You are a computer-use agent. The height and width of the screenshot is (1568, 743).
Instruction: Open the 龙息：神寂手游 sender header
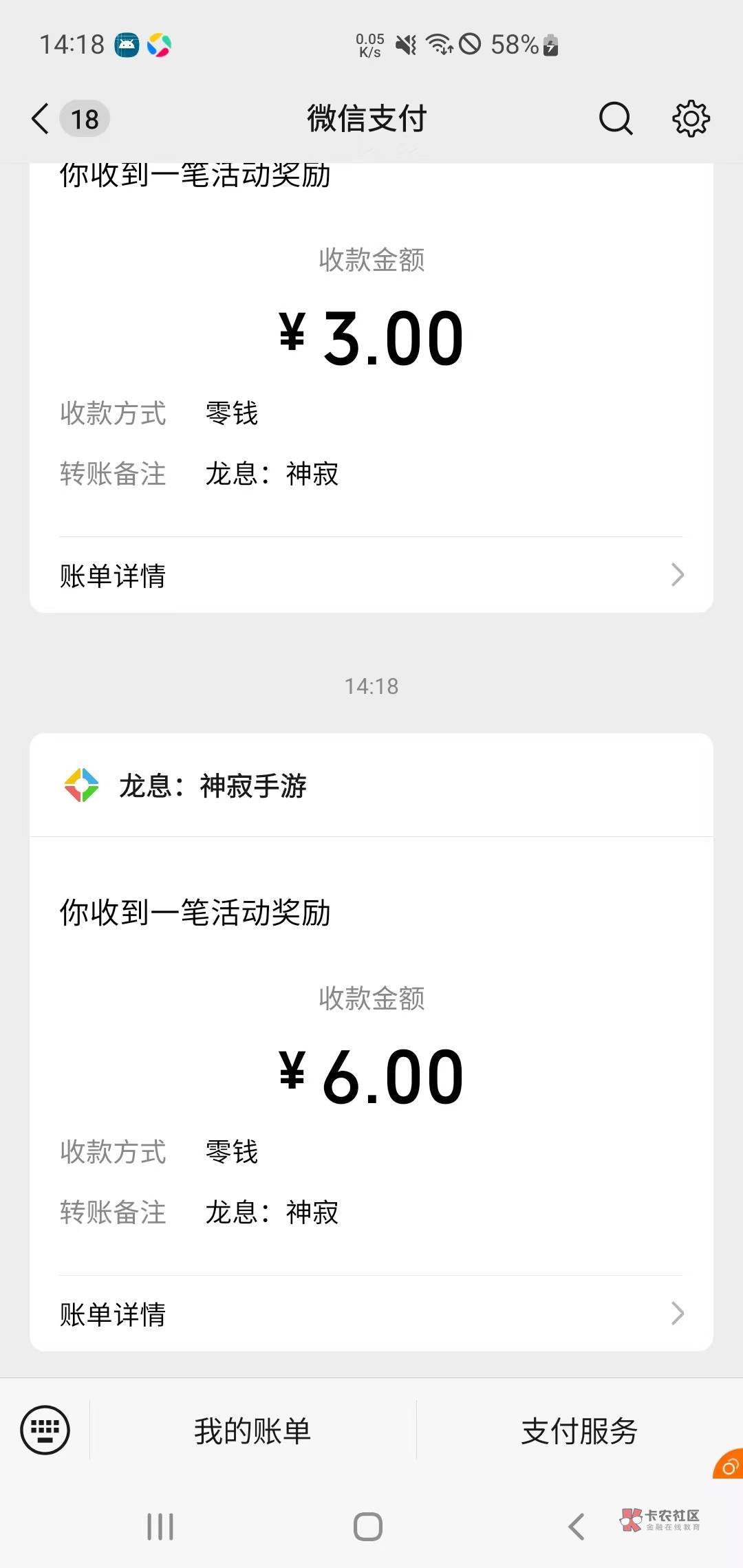(371, 785)
